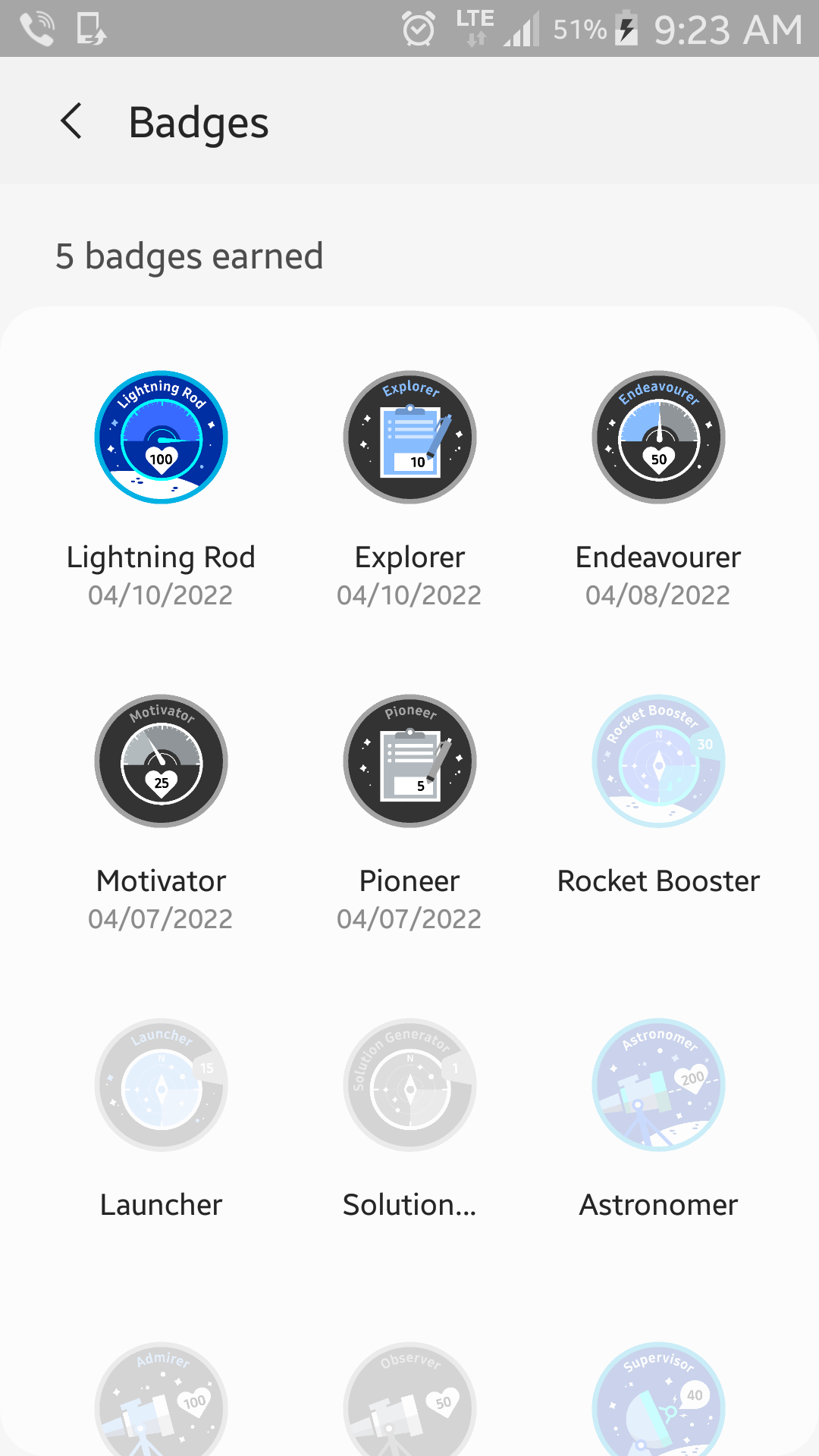Viewport: 819px width, 1456px height.
Task: Open the Explorer earned date 04/10/2022
Action: click(409, 595)
